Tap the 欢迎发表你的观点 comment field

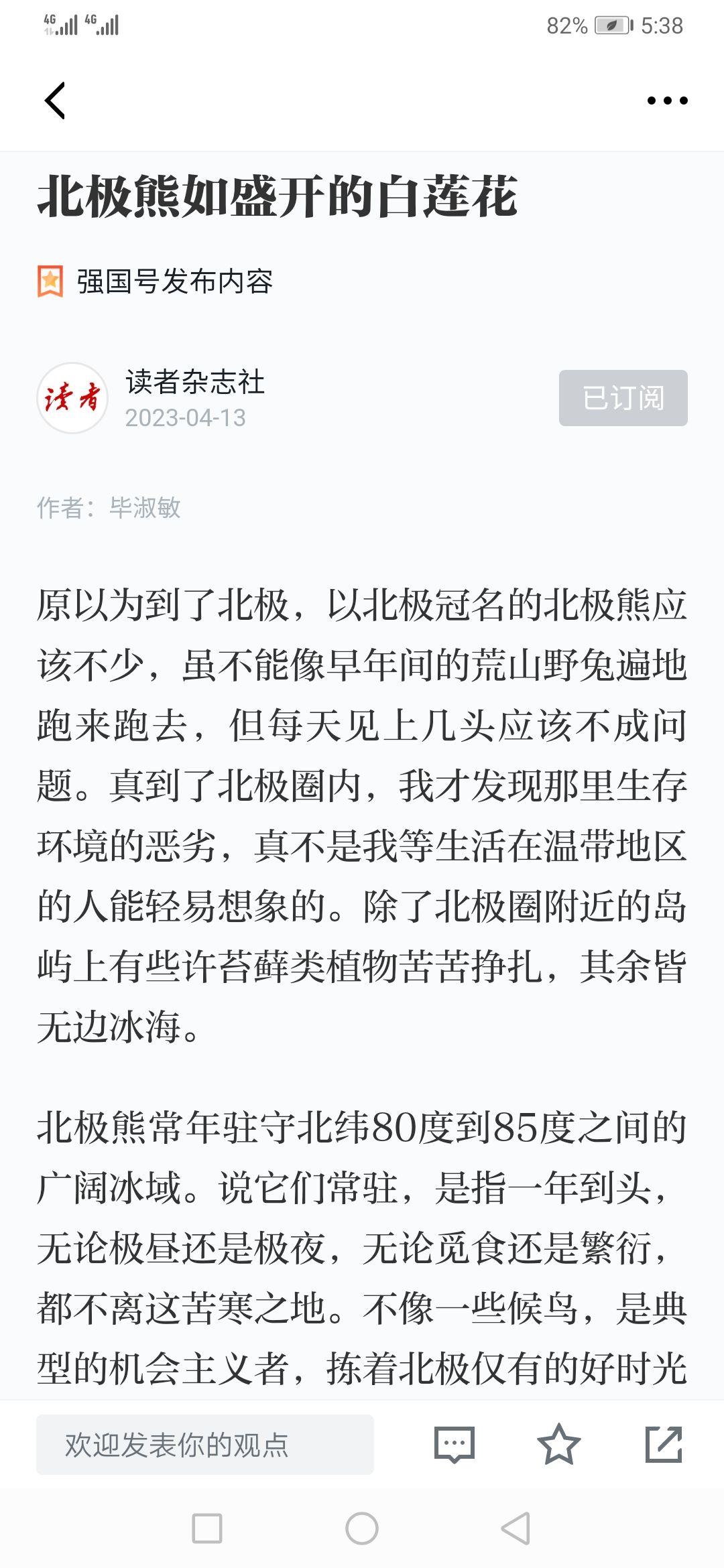click(205, 1445)
